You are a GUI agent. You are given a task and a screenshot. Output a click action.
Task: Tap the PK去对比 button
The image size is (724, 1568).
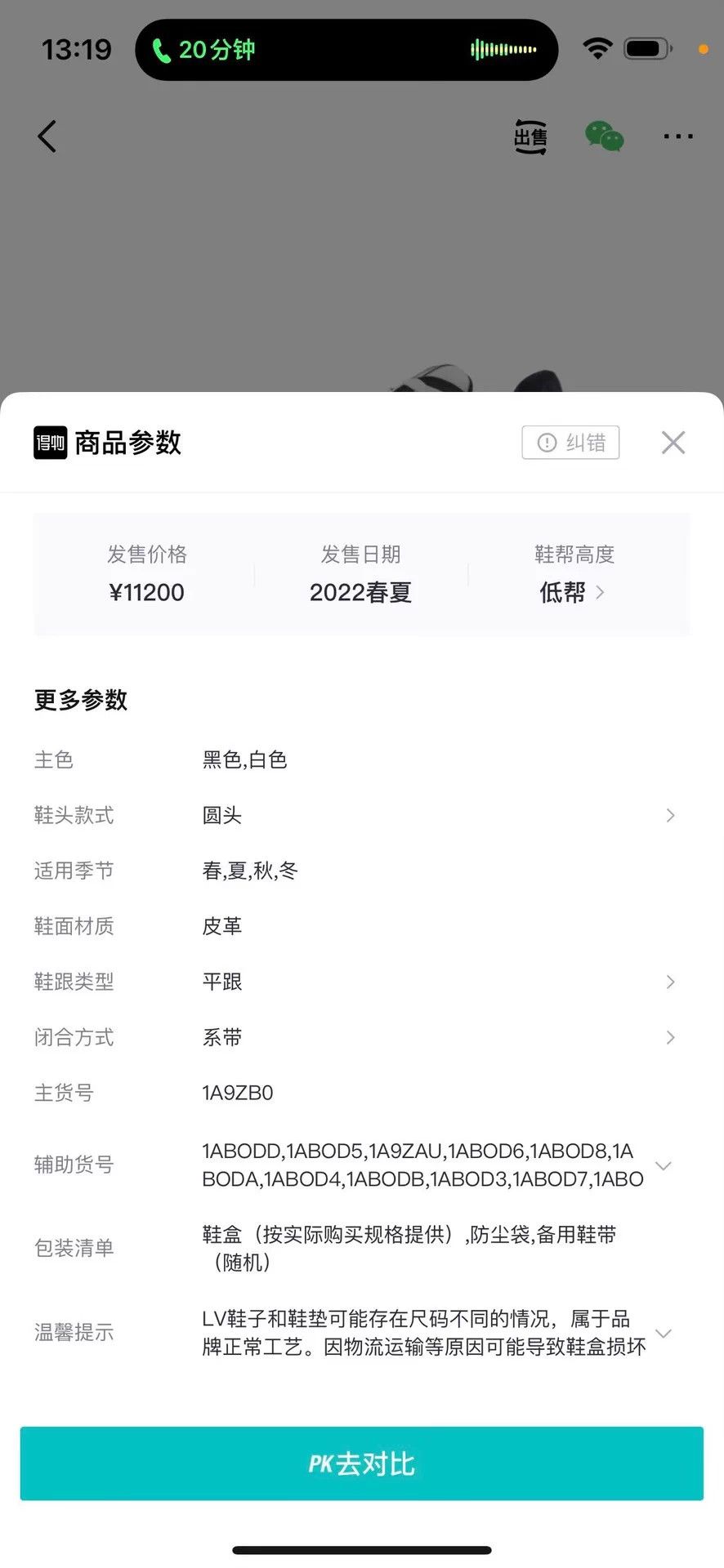click(362, 1463)
